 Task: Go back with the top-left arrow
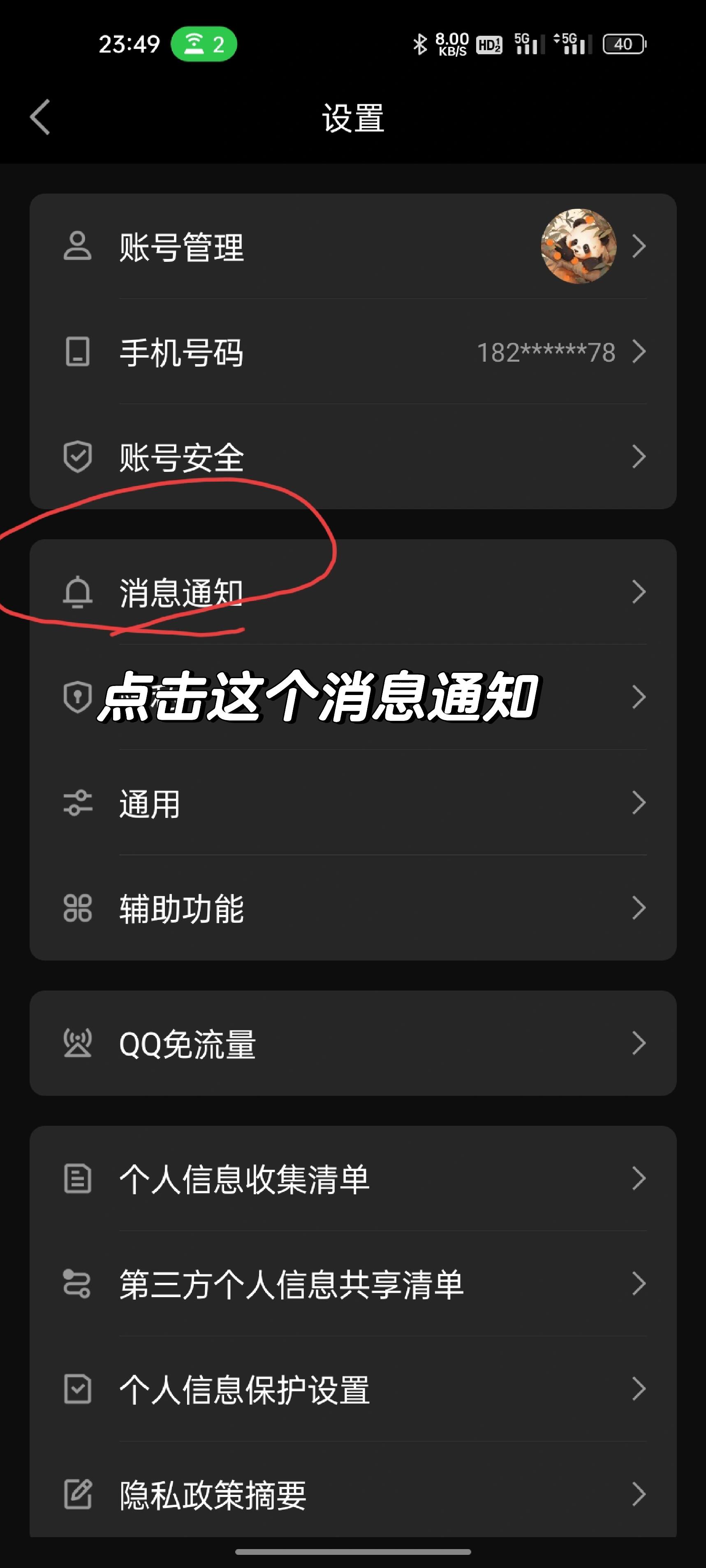[39, 118]
